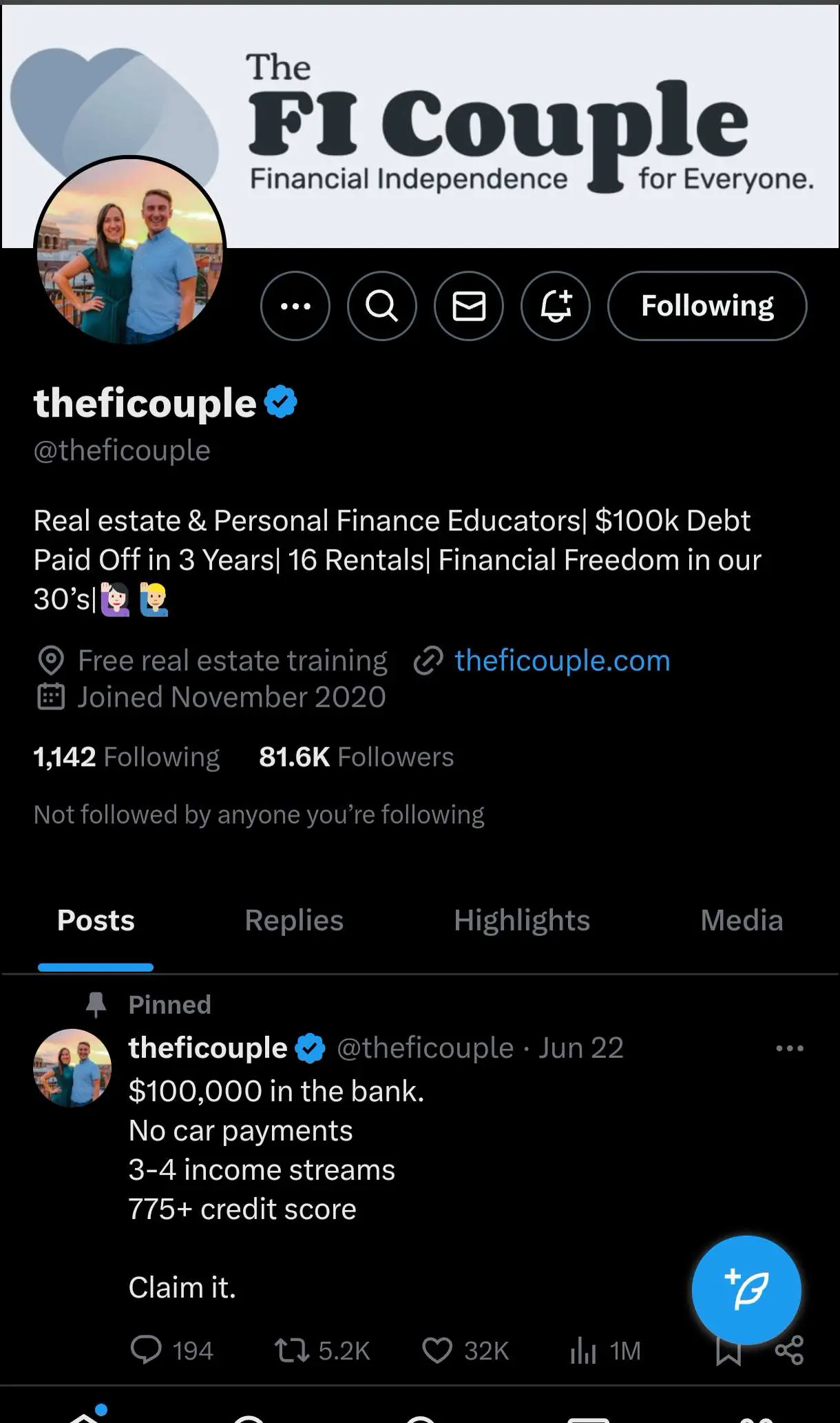Open the profile overflow menu
840x1423 pixels.
295,306
